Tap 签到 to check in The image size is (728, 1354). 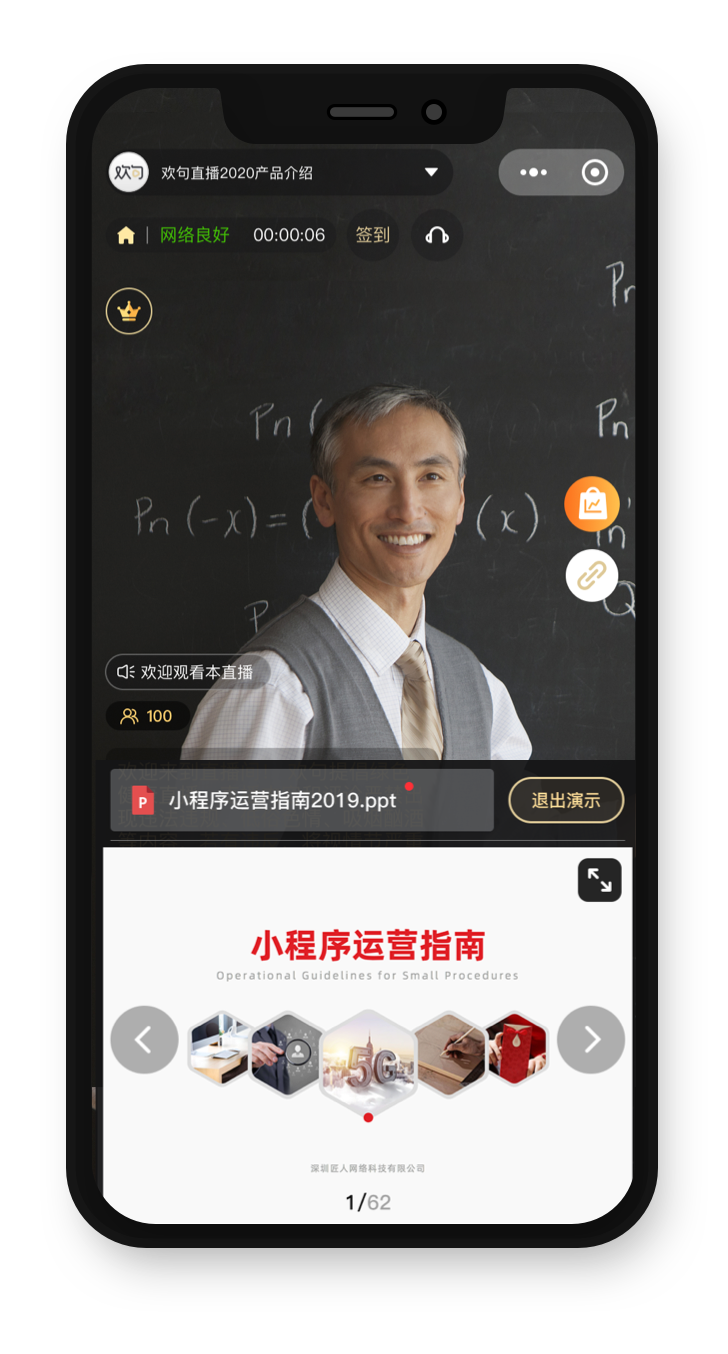click(x=373, y=236)
